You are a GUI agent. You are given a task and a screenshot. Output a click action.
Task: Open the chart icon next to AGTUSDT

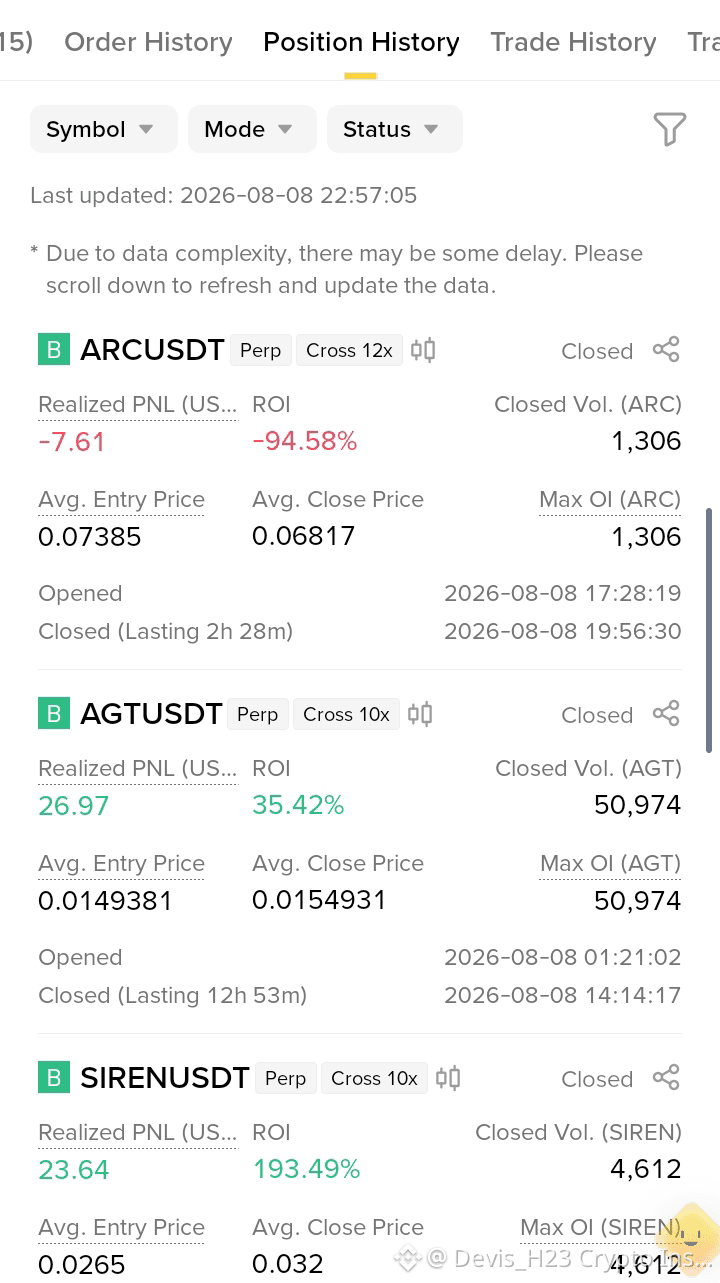[420, 714]
